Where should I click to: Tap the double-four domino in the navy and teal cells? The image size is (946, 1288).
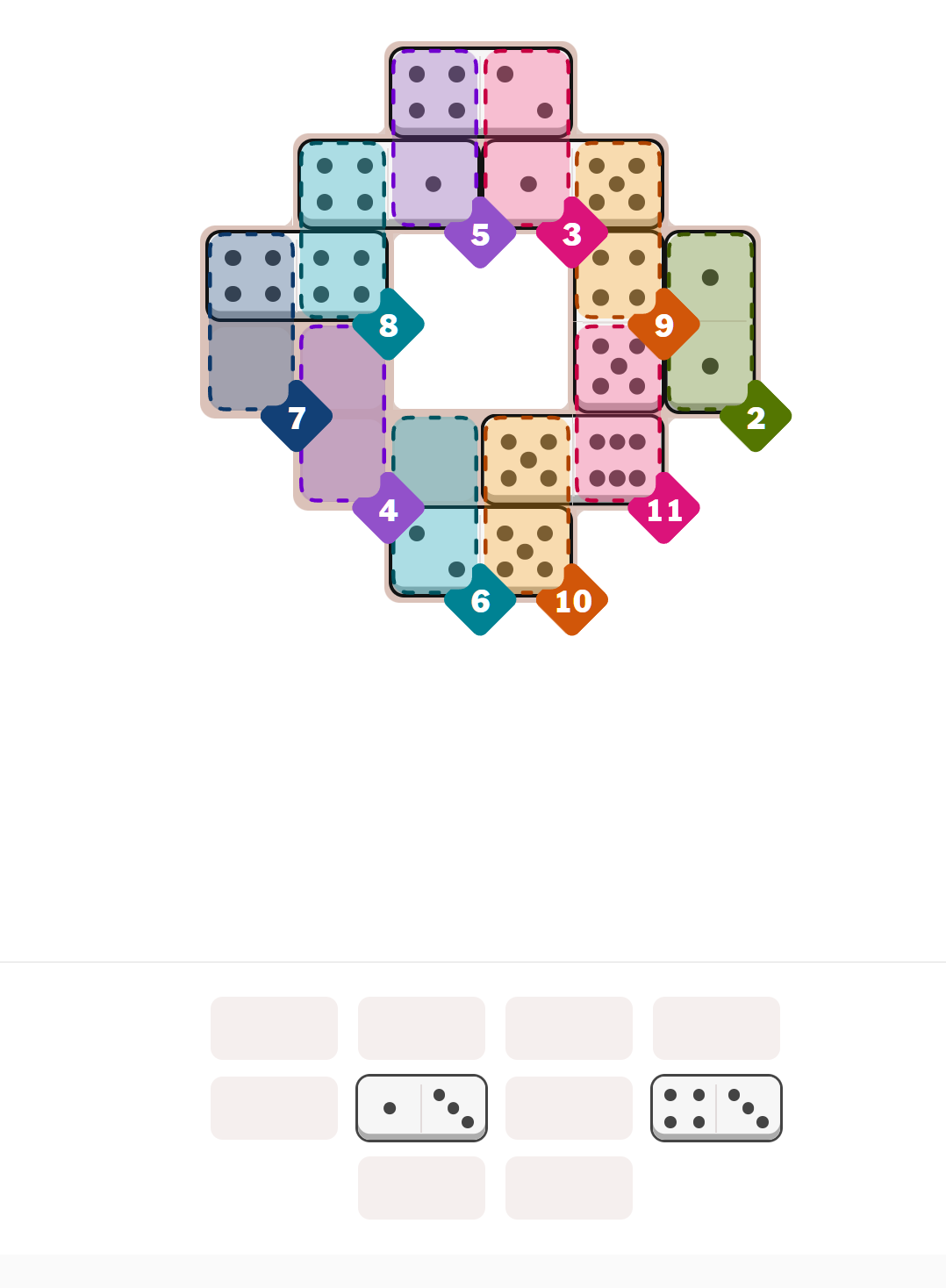click(x=297, y=275)
